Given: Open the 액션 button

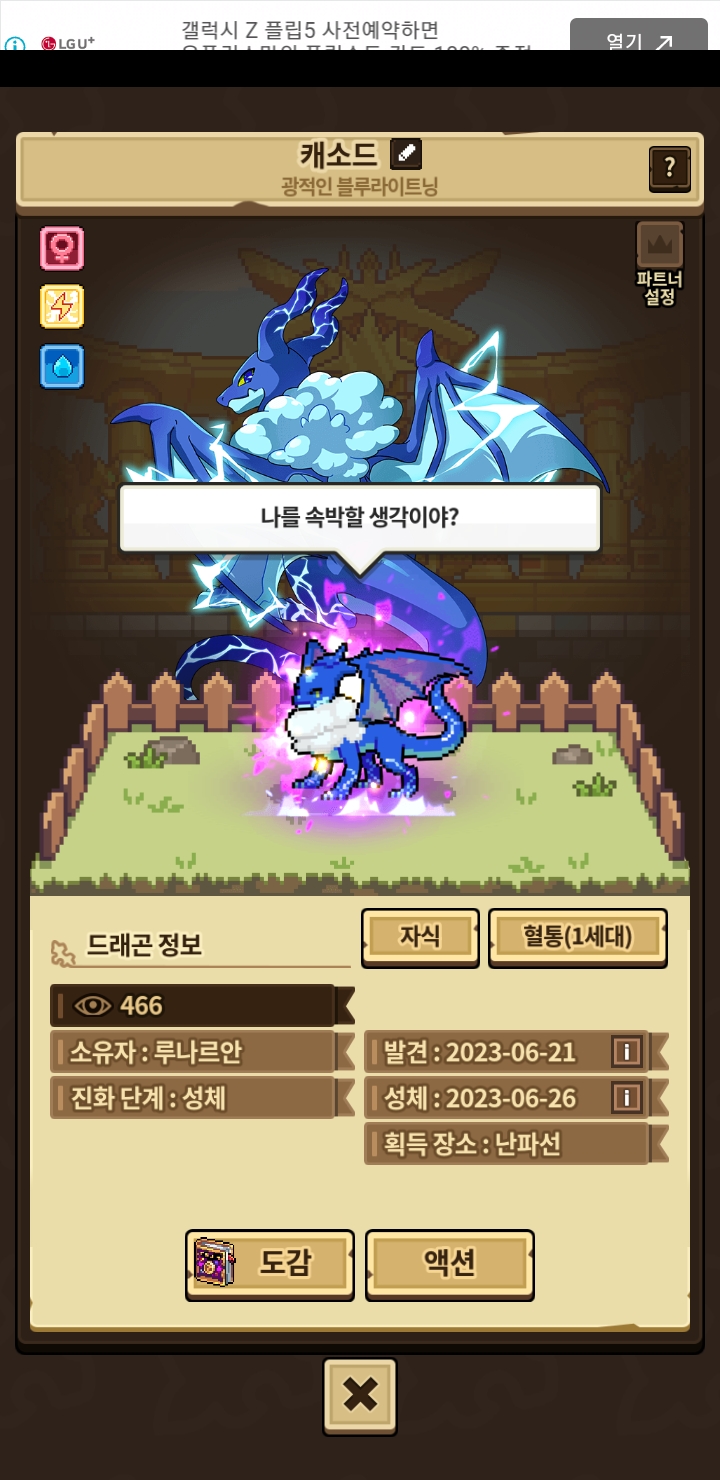Looking at the screenshot, I should (x=450, y=1264).
